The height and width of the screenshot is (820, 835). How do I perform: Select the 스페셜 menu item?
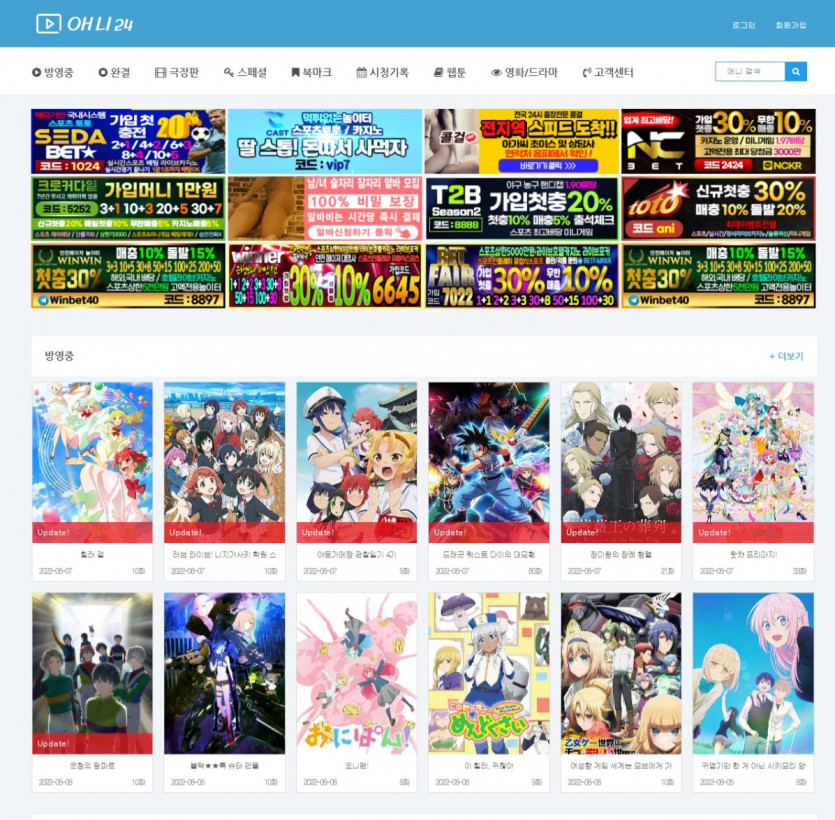coord(245,73)
